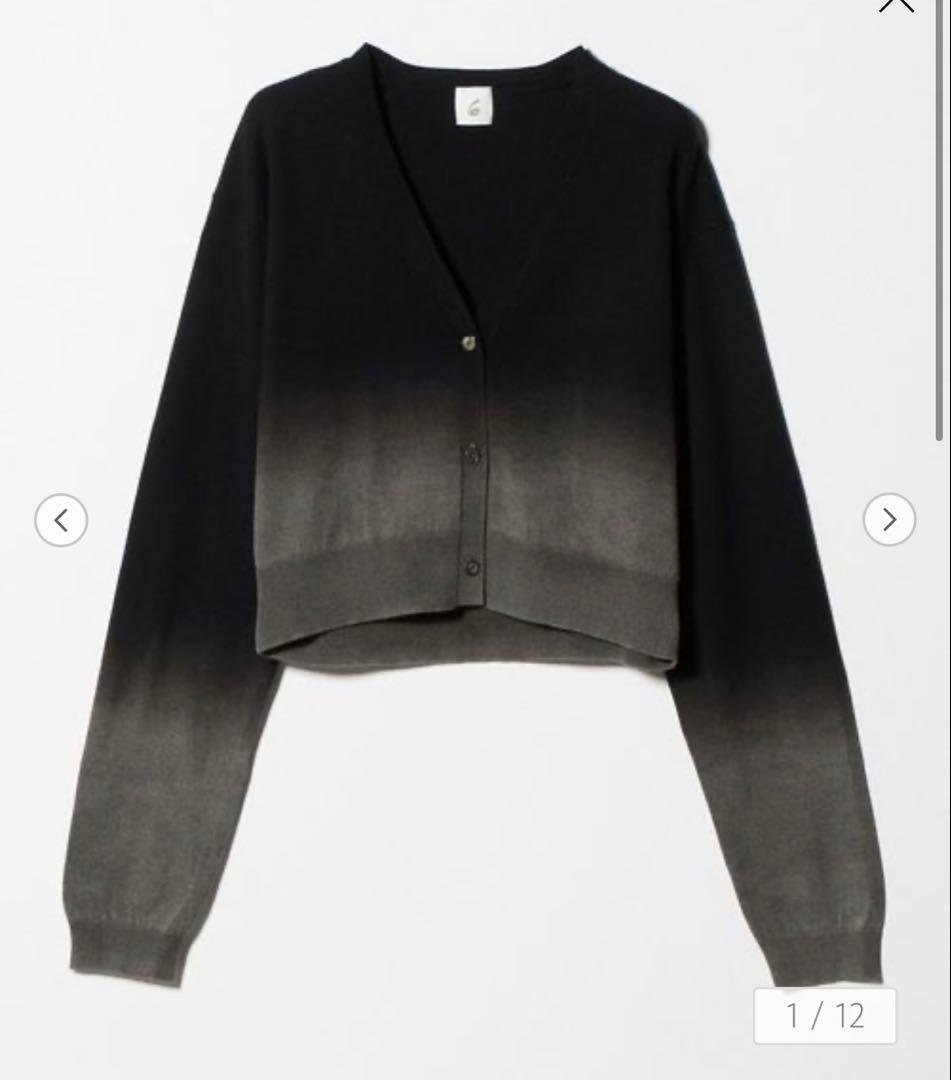Go to the previous product image
Viewport: 951px width, 1080px height.
click(x=61, y=520)
